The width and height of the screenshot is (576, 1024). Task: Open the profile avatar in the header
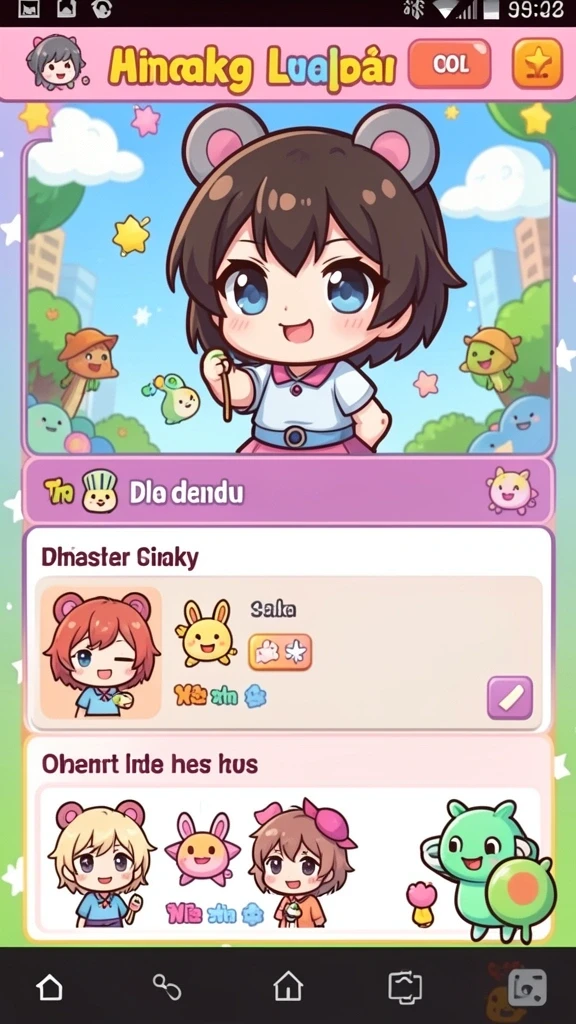[x=56, y=63]
